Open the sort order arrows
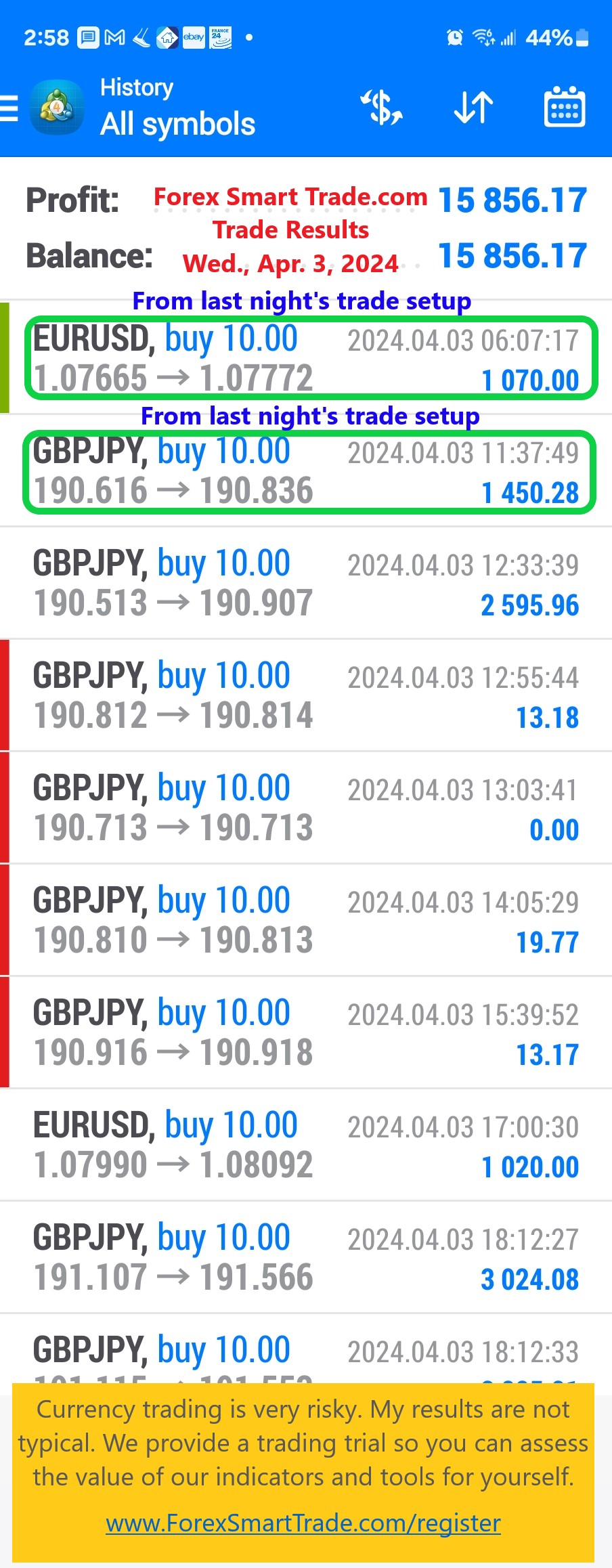The height and width of the screenshot is (1568, 612). click(x=473, y=108)
